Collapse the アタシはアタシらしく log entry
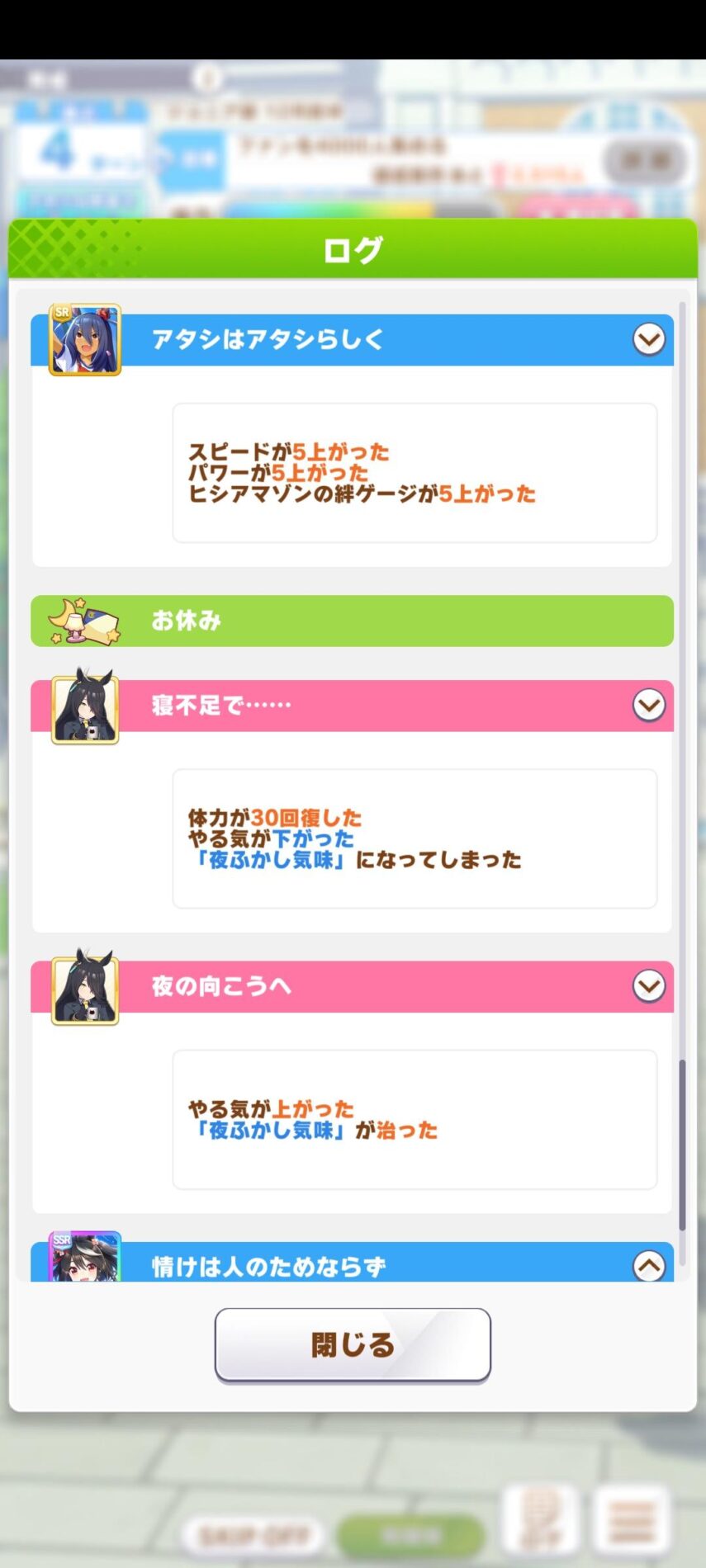This screenshot has width=706, height=1568. pyautogui.click(x=648, y=339)
